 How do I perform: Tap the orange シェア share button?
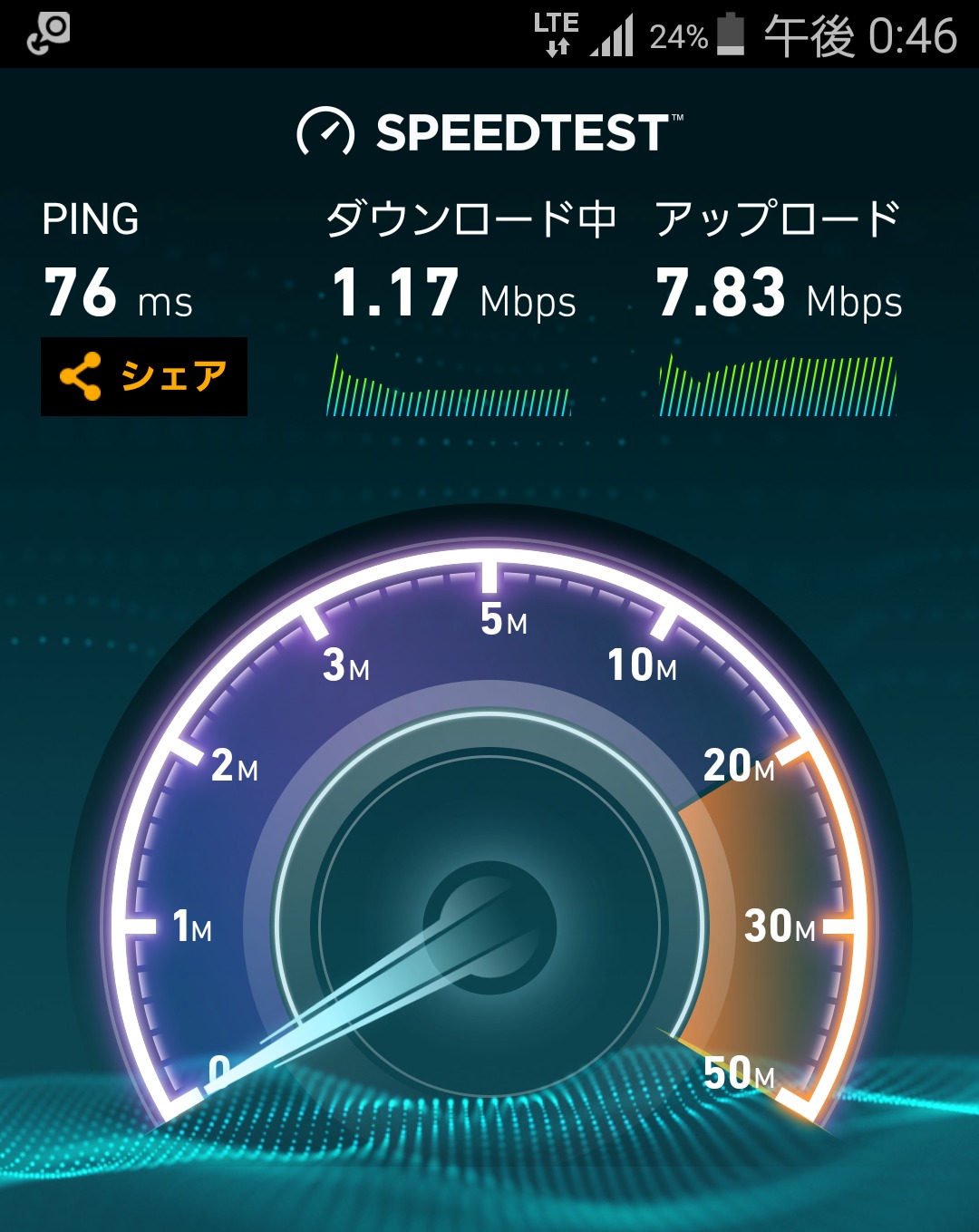tap(144, 376)
